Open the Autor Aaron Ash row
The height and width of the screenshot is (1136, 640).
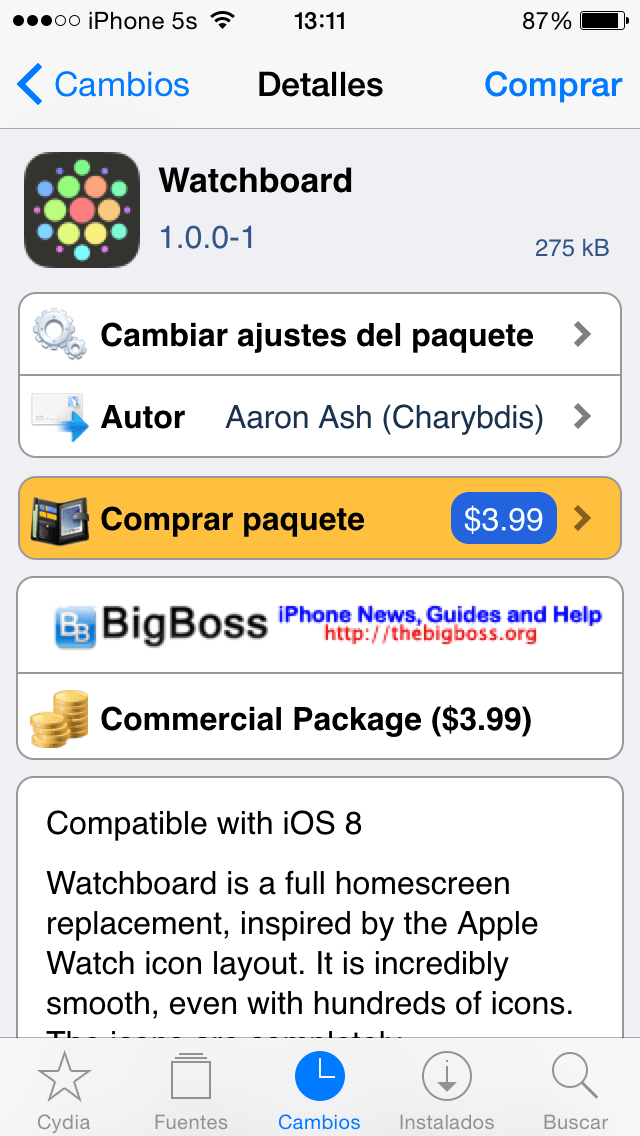click(320, 417)
